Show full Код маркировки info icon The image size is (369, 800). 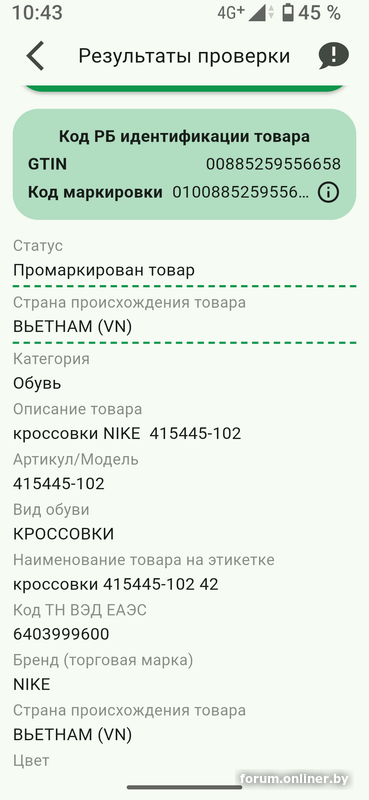pyautogui.click(x=328, y=192)
